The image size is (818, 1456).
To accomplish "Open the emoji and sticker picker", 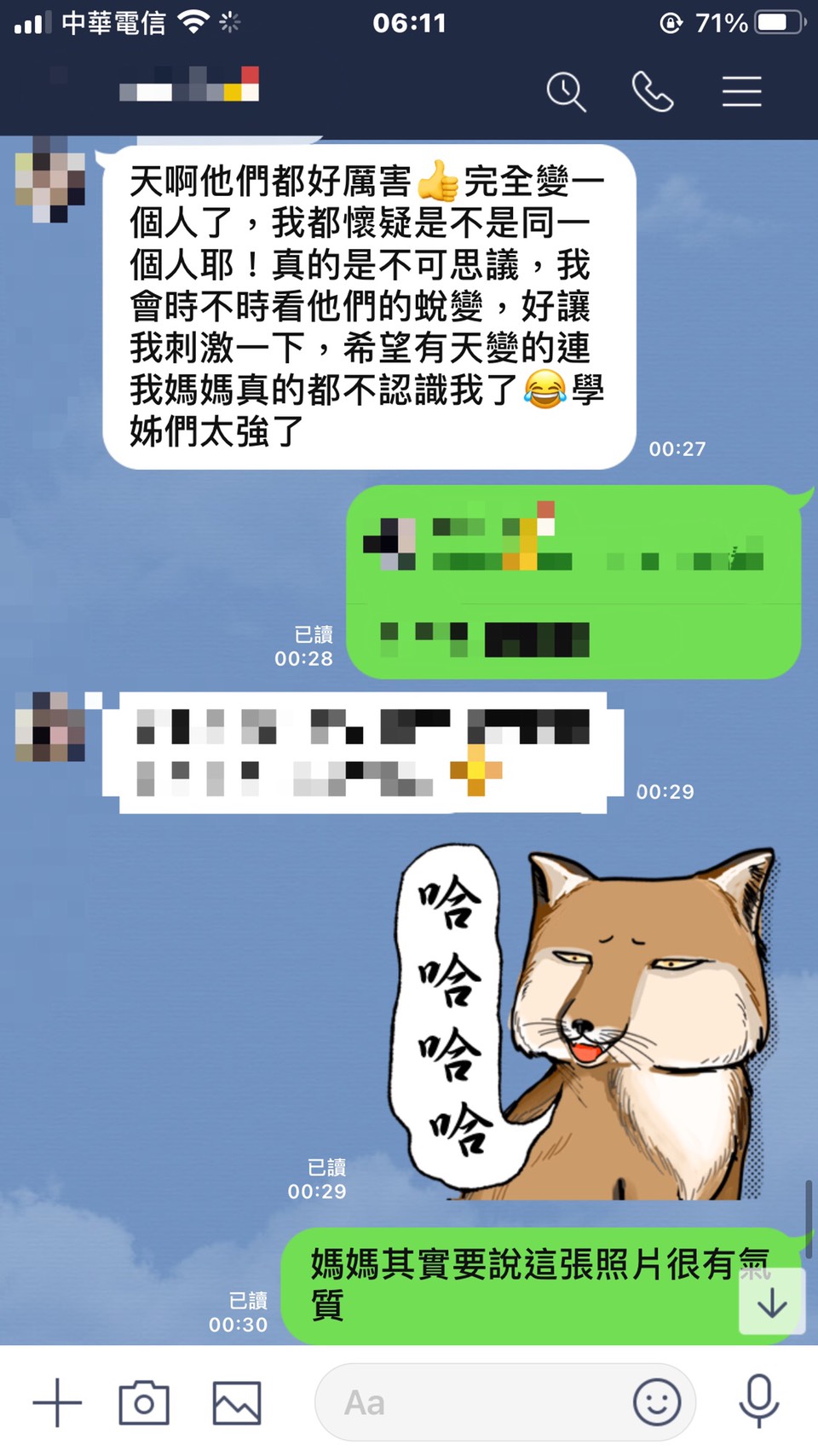I will 656,1402.
